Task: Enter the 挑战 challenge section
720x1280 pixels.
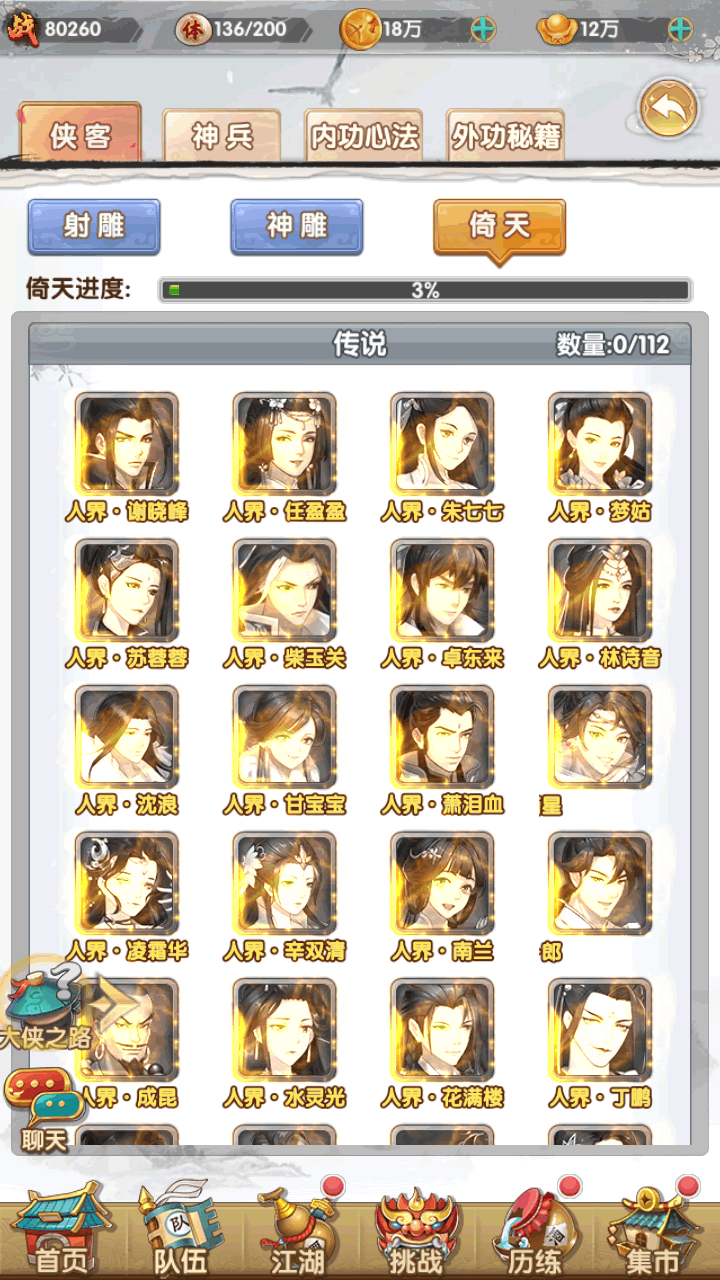Action: coord(417,1230)
